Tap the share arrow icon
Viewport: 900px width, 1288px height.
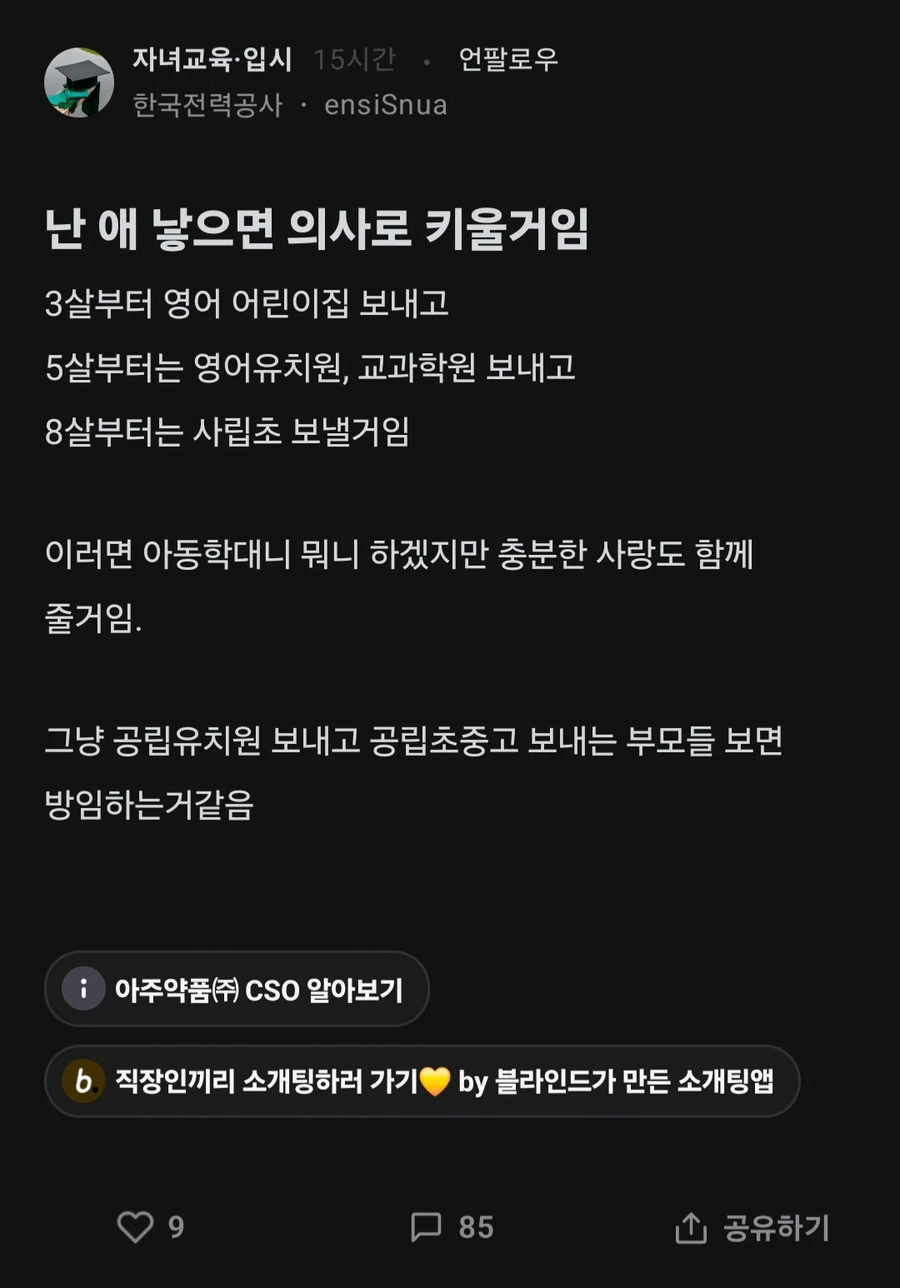692,1225
